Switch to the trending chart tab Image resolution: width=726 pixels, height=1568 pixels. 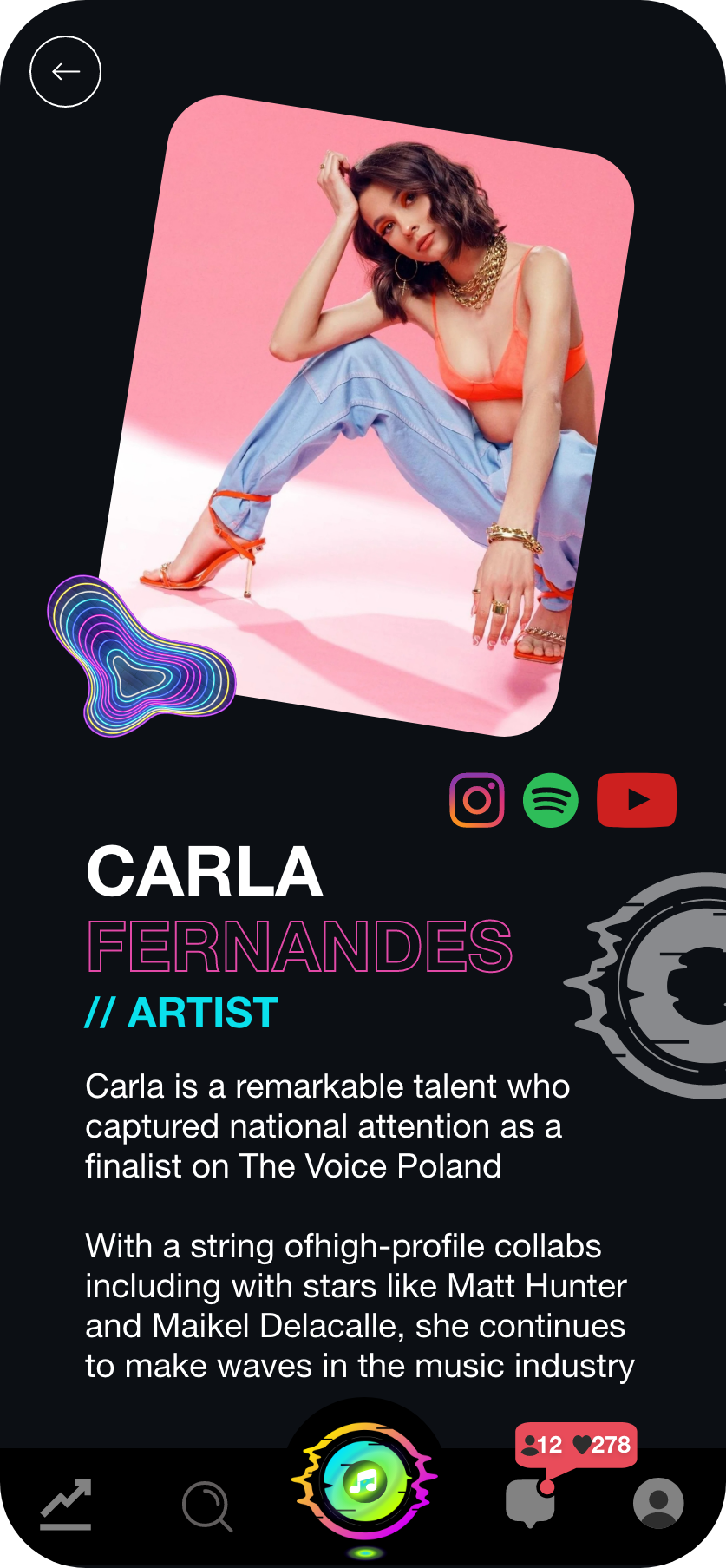pyautogui.click(x=66, y=1504)
